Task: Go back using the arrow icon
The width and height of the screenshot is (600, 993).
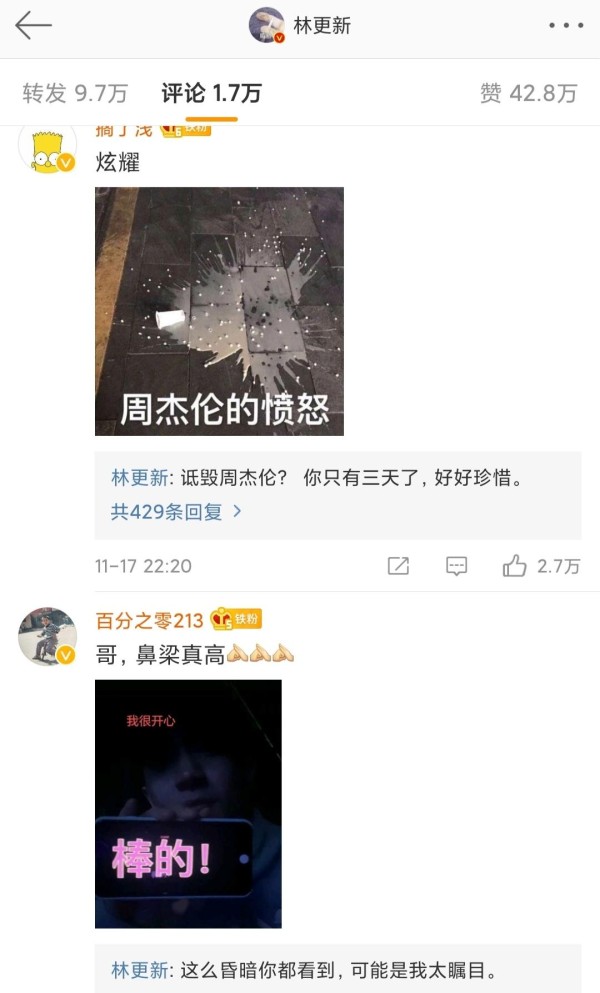Action: pos(33,26)
